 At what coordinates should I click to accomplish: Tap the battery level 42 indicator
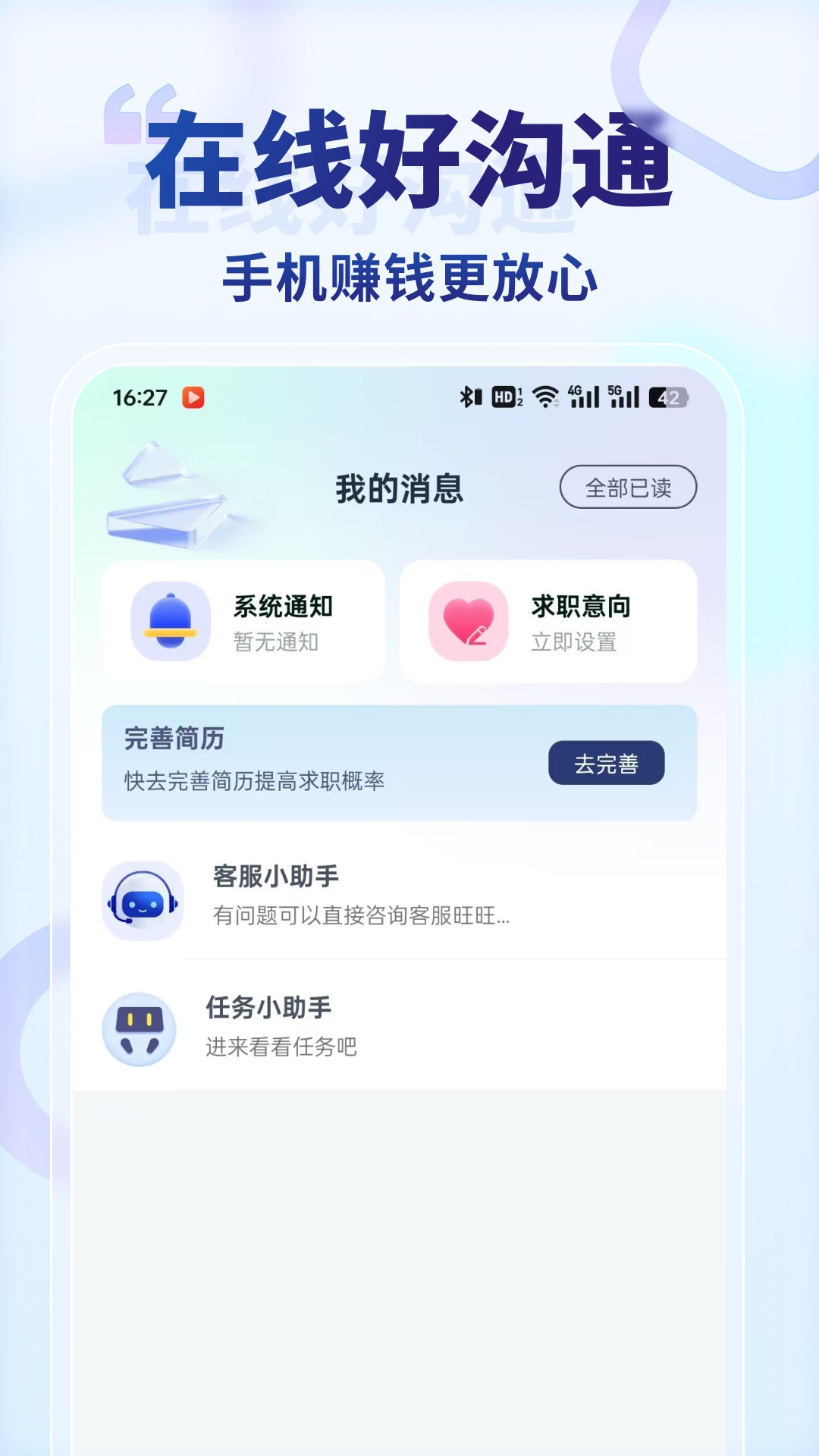pos(667,396)
